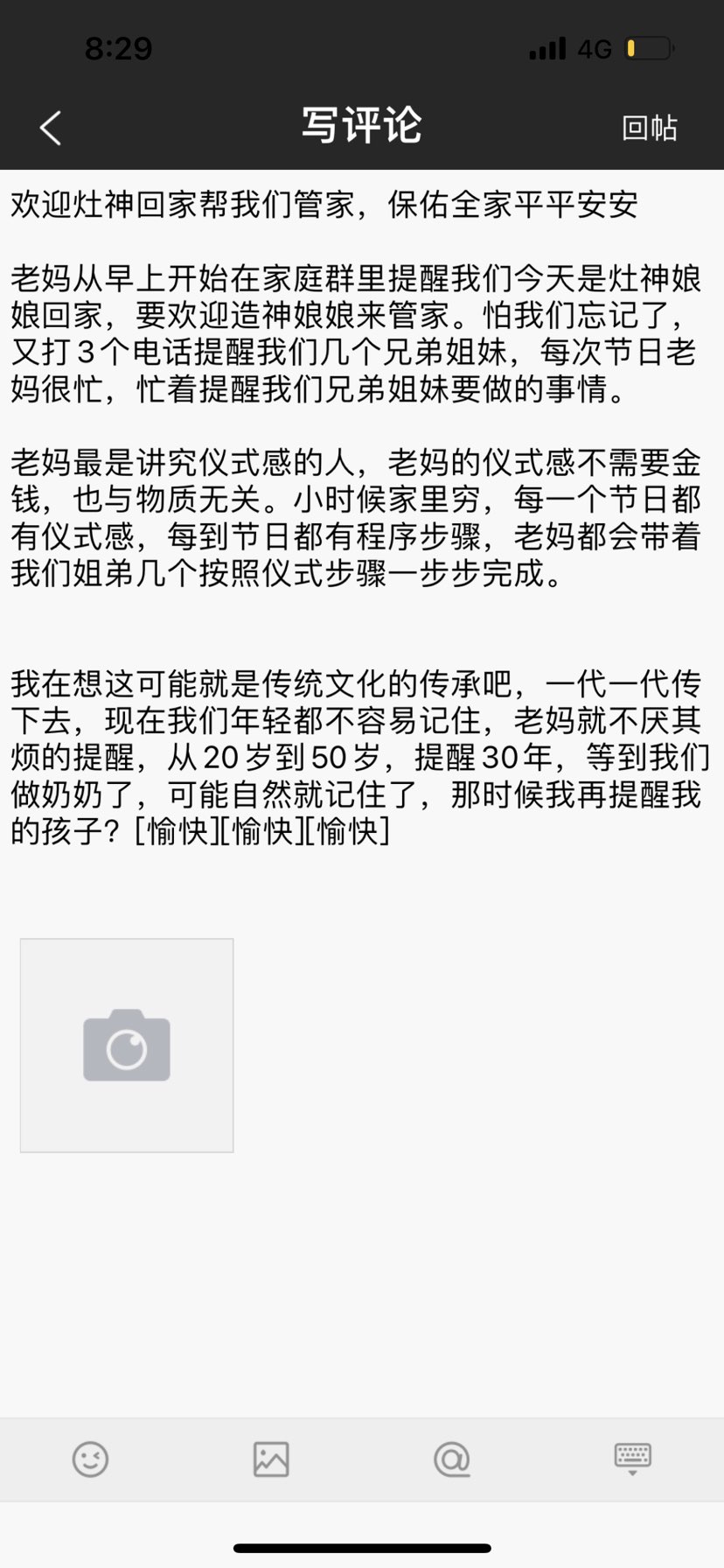Open the emoji picker

tap(90, 1459)
